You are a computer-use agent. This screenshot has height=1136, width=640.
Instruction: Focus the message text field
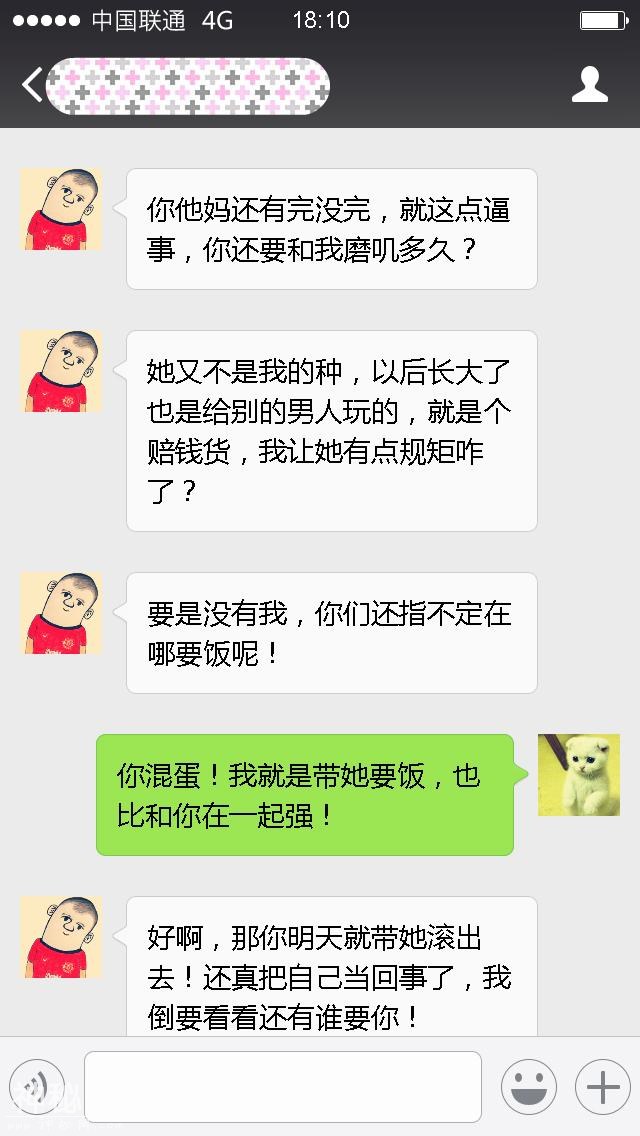[x=282, y=1087]
